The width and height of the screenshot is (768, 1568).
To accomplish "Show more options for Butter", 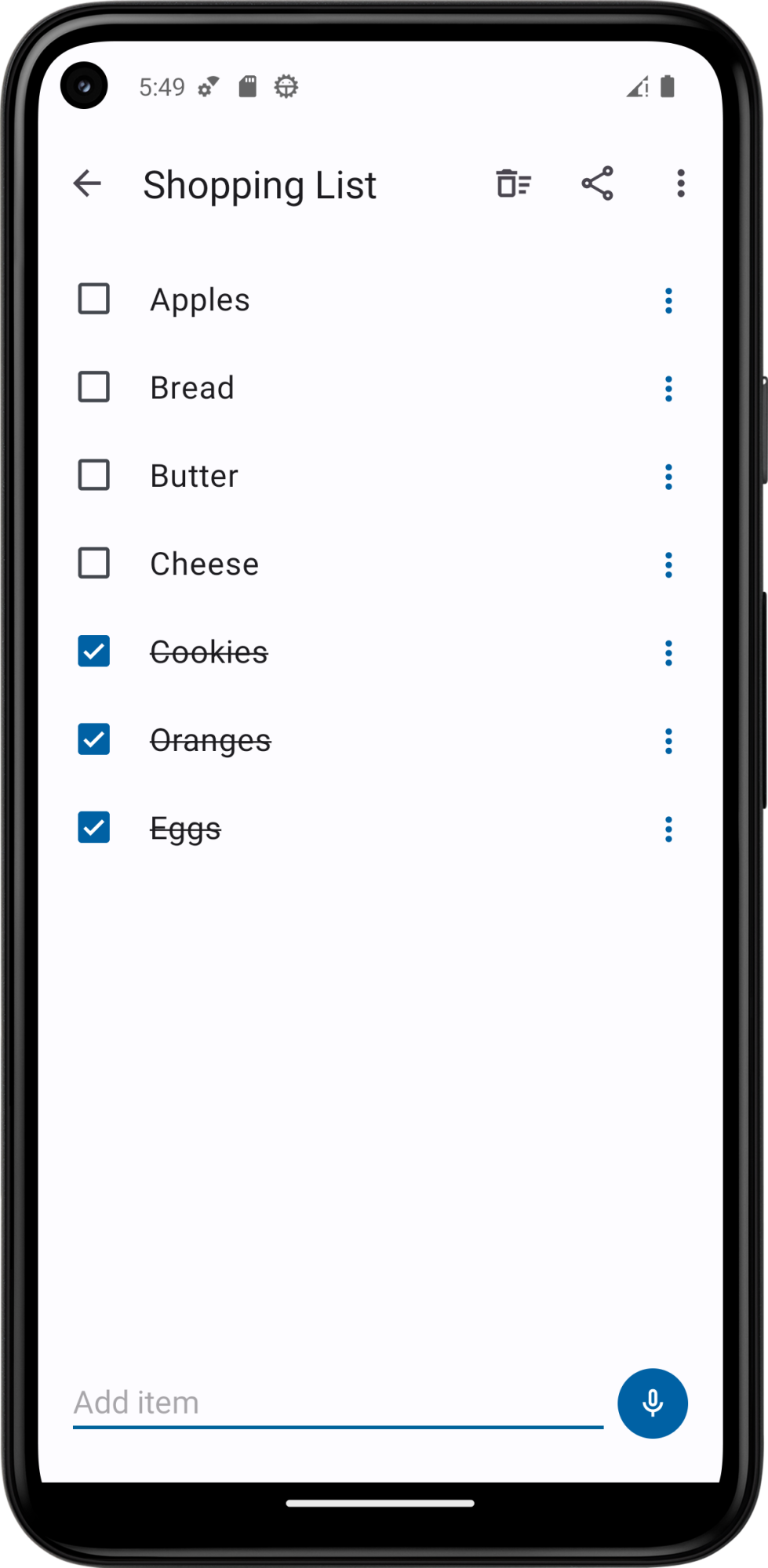I will pos(668,477).
